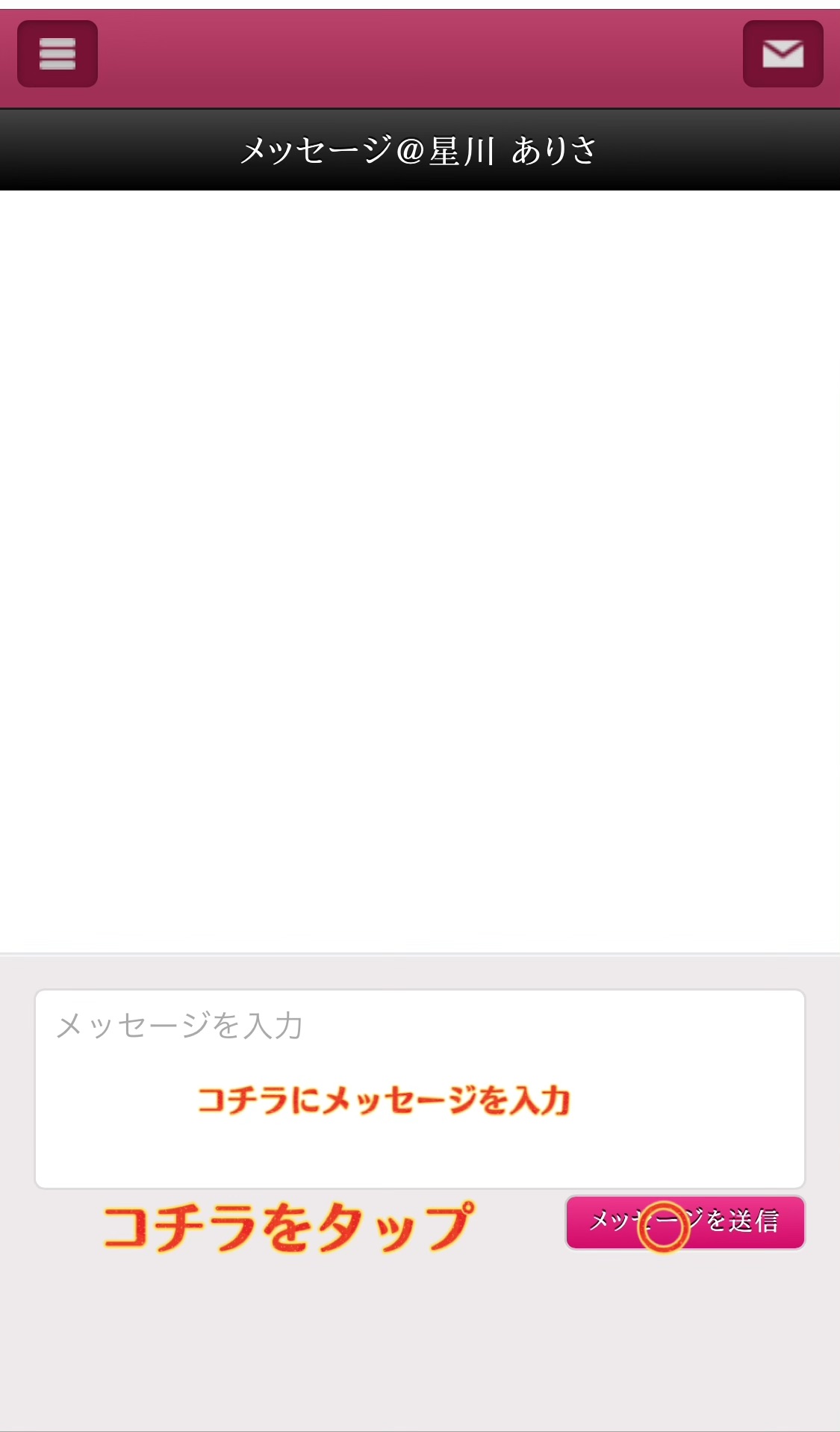Image resolution: width=840 pixels, height=1432 pixels.
Task: Open the hamburger menu
Action: (x=57, y=54)
